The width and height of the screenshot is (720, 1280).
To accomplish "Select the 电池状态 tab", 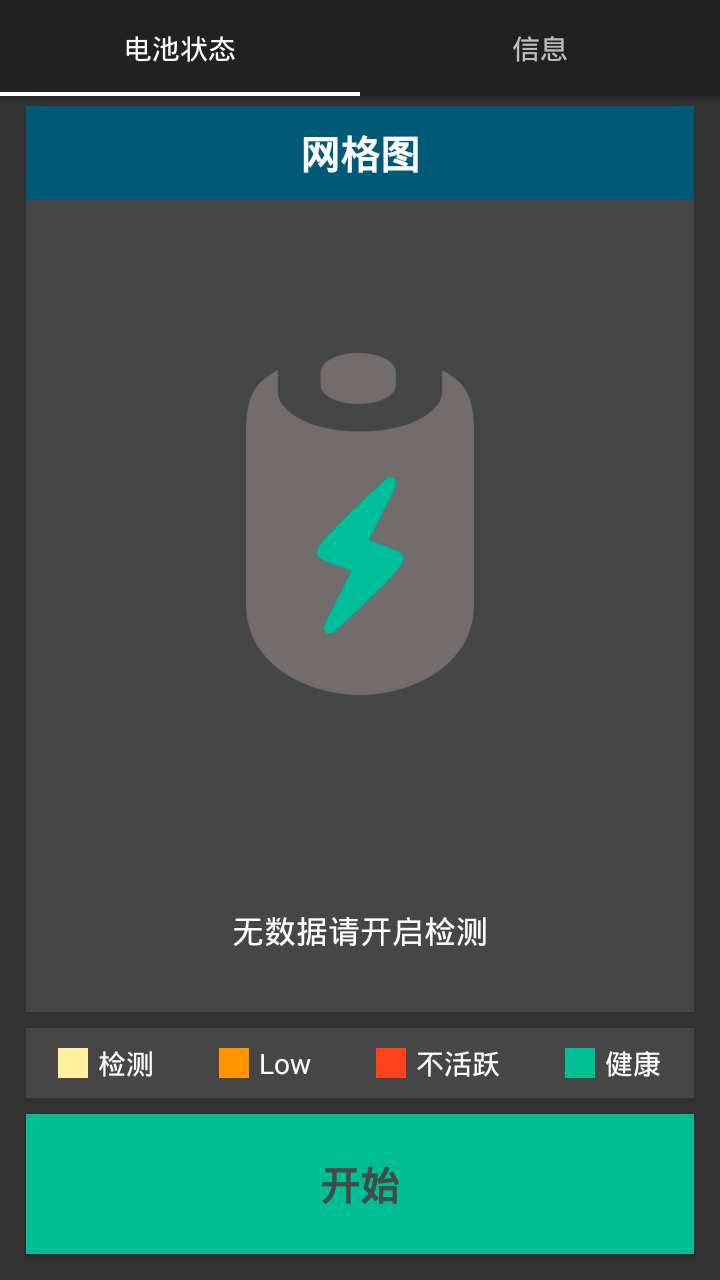I will pos(180,47).
